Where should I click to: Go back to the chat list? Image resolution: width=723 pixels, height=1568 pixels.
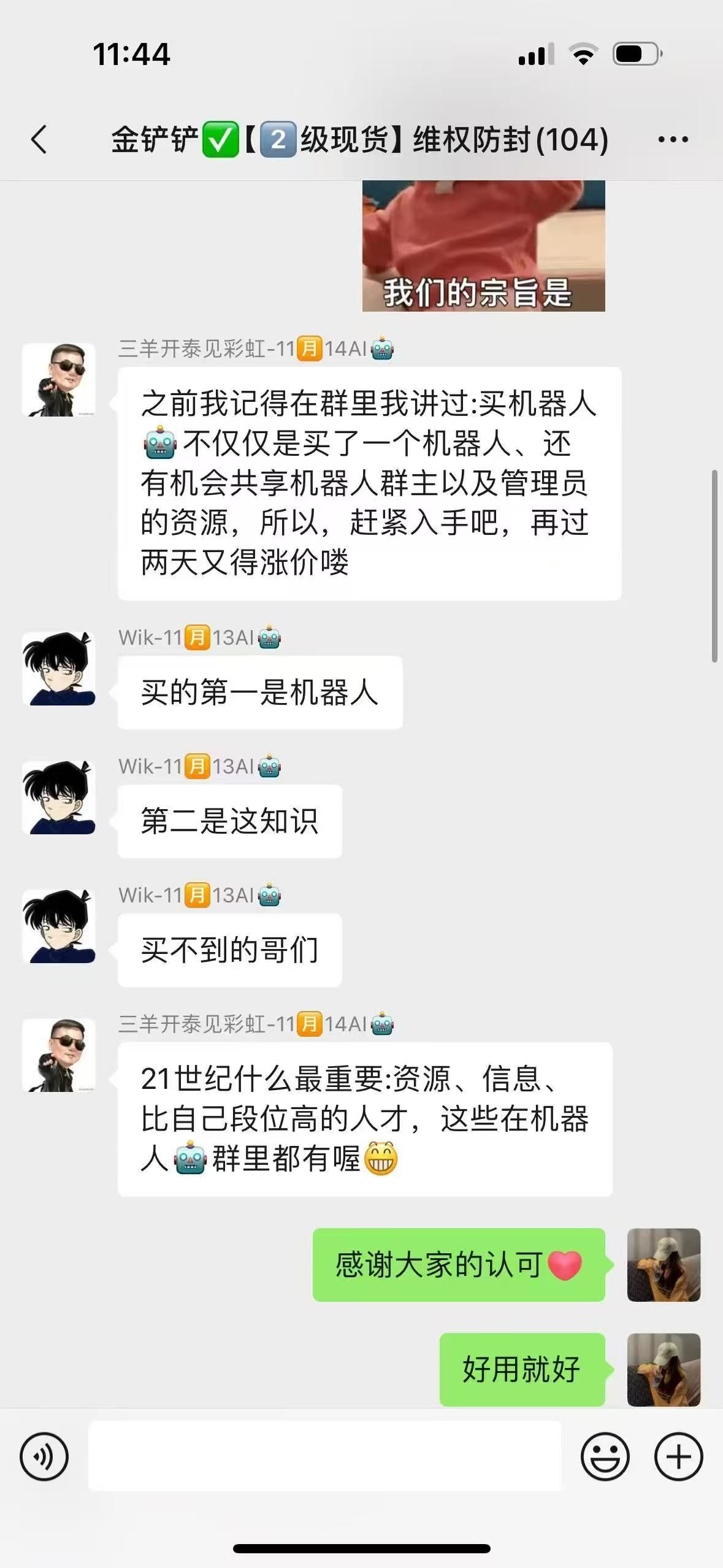point(39,139)
